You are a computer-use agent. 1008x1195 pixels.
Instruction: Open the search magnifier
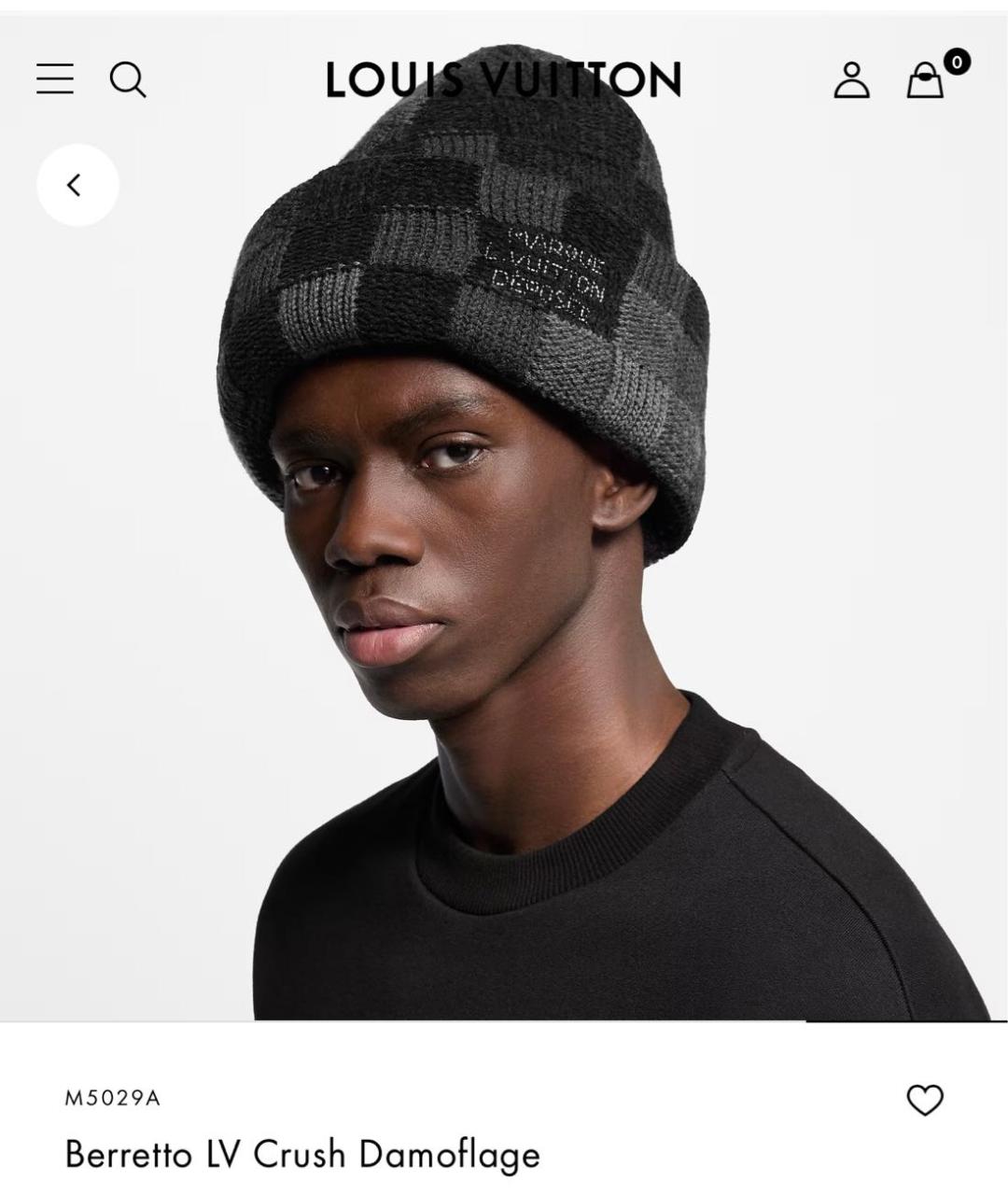click(x=128, y=79)
